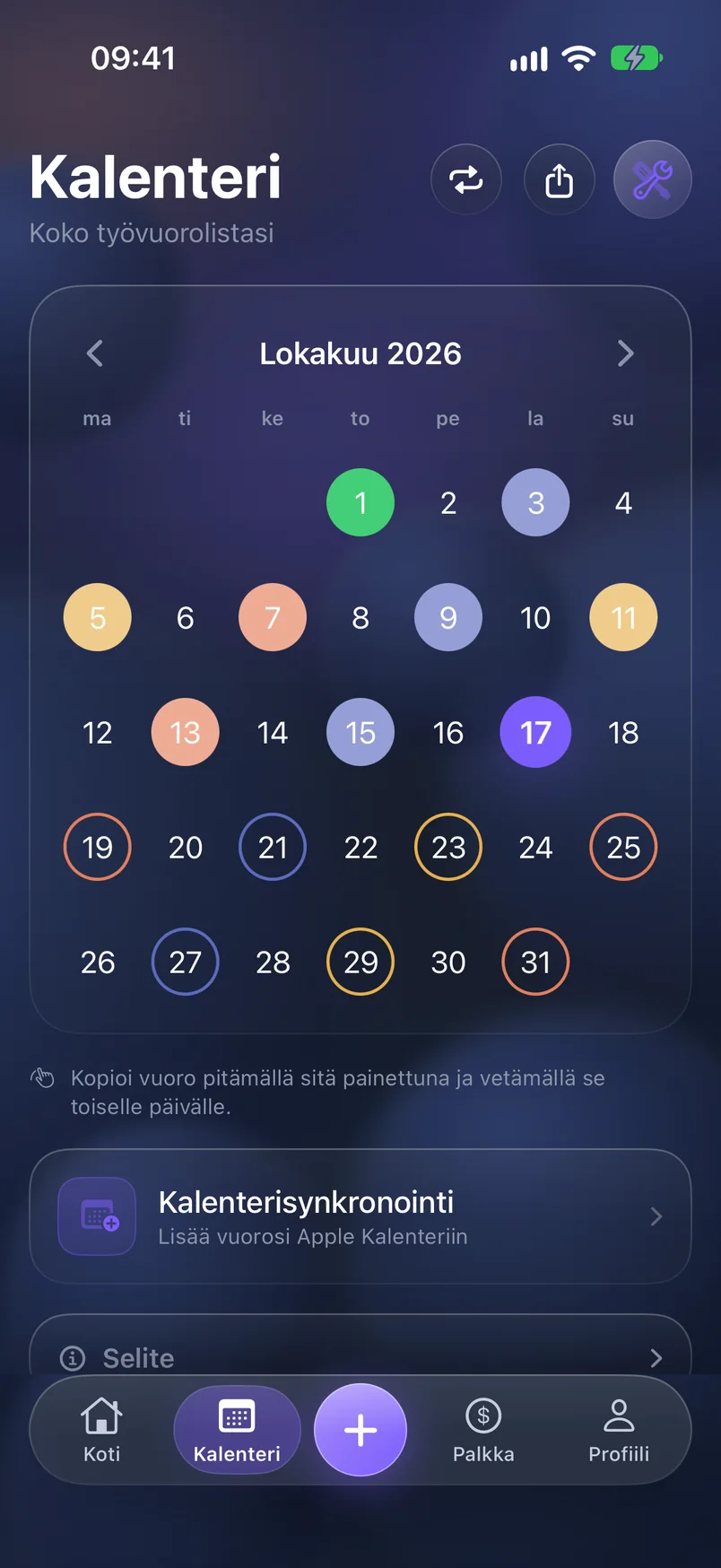Select October 1 on the calendar
This screenshot has width=721, height=1568.
click(360, 502)
